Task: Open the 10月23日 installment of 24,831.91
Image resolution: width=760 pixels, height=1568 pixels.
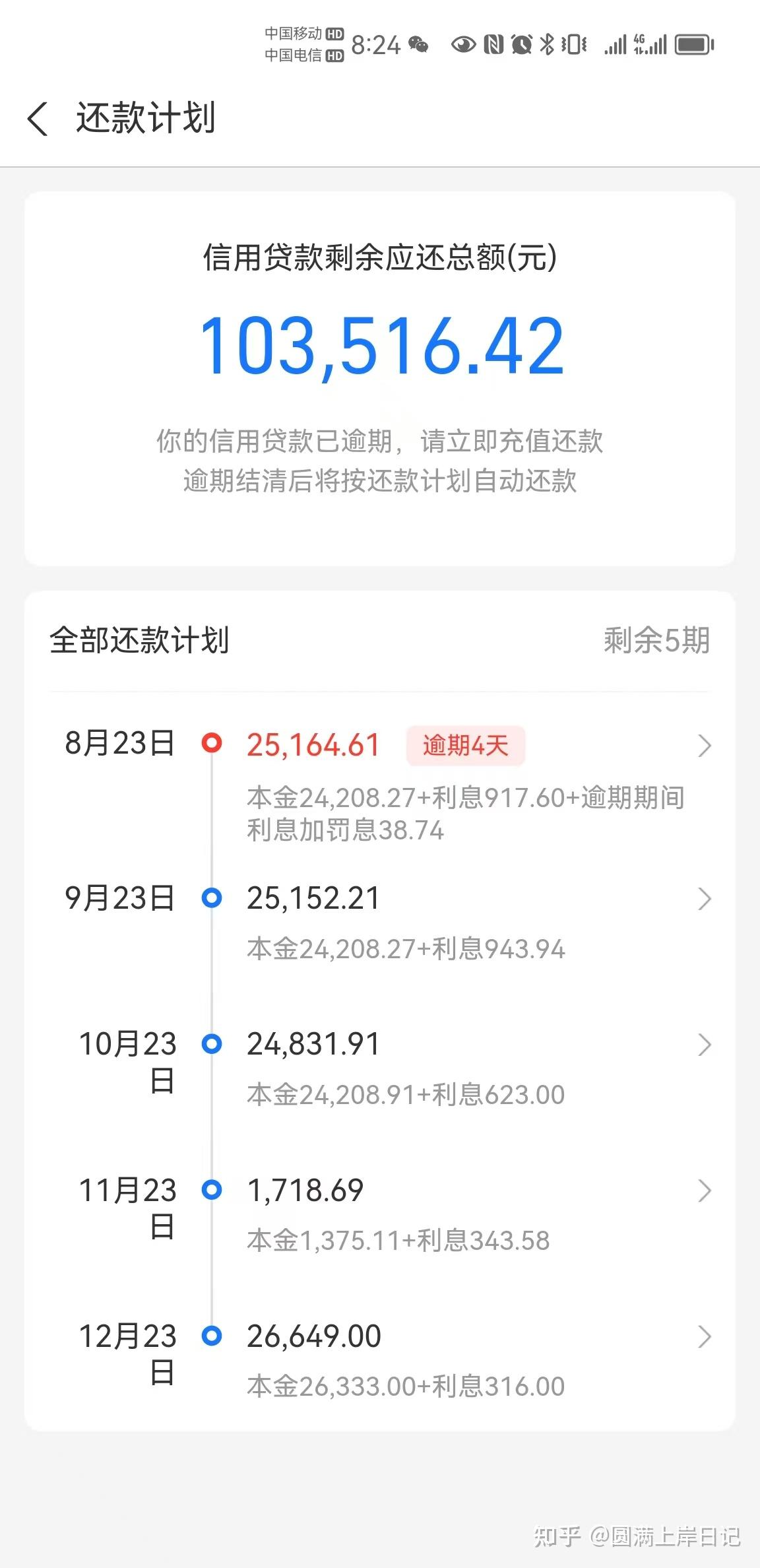Action: click(703, 1045)
